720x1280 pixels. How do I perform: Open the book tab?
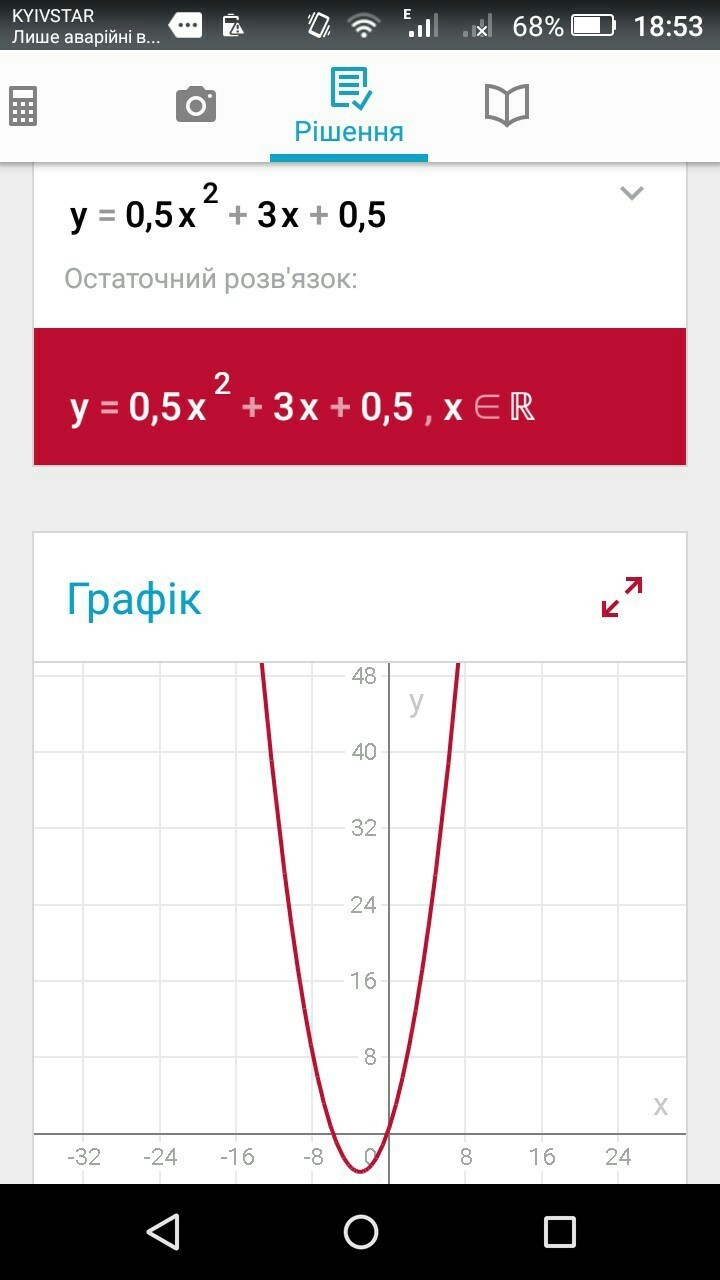pos(506,104)
